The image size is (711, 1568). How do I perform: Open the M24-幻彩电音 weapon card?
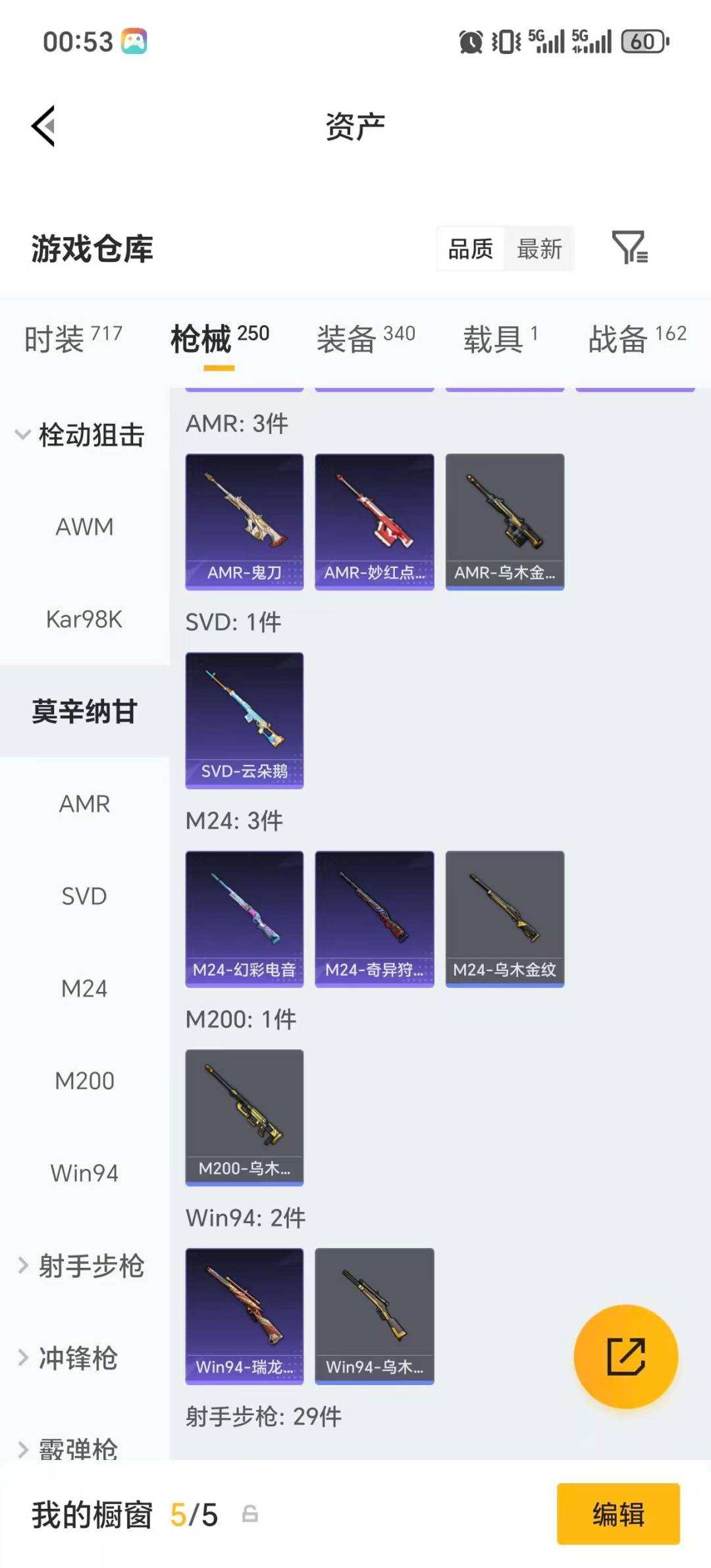(244, 918)
